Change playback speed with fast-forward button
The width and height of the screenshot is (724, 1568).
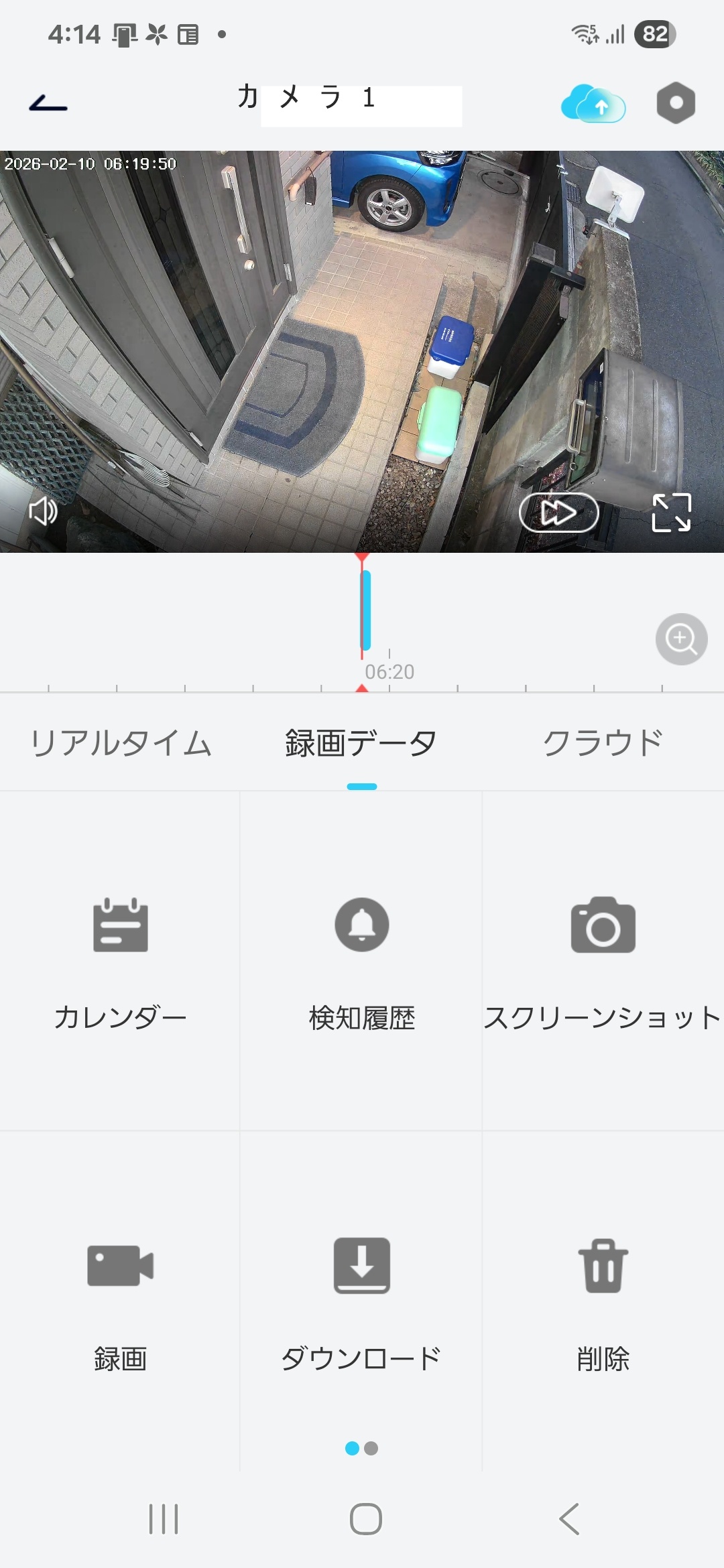(558, 513)
